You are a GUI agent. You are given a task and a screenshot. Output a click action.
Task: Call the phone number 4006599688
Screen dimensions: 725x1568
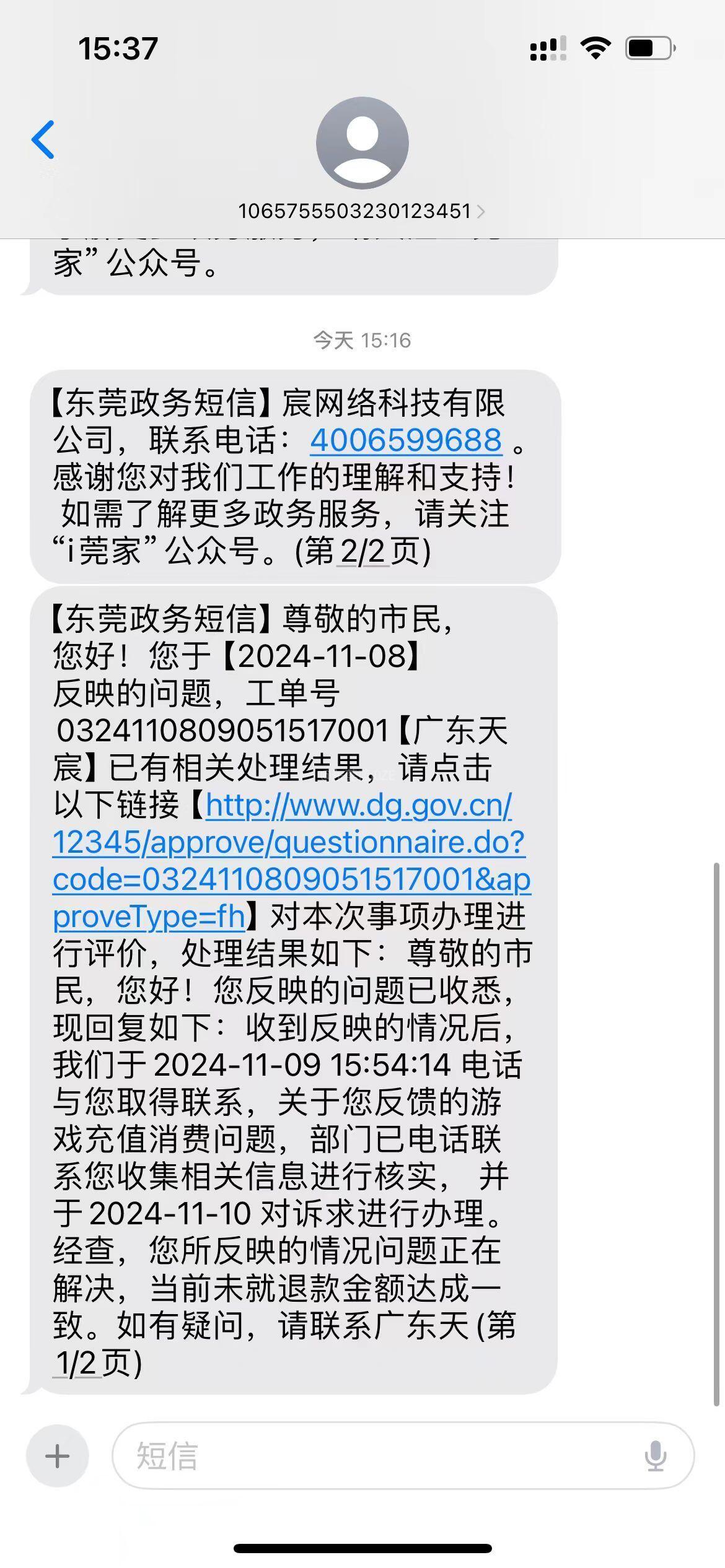[x=406, y=440]
